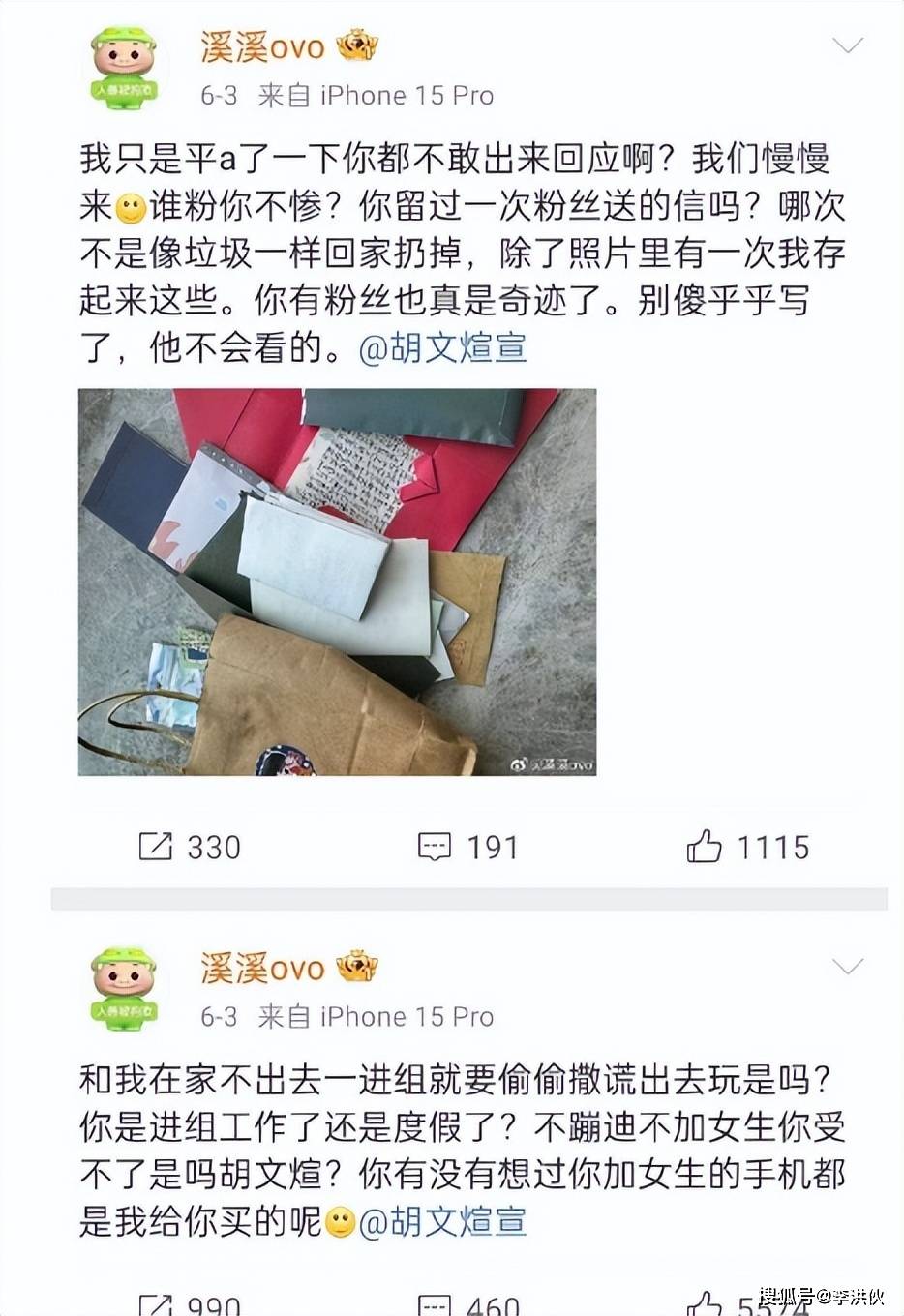The height and width of the screenshot is (1316, 904).
Task: Tap the @胡文煊宣 mention after 是我给你买的呢
Action: pos(442,1221)
